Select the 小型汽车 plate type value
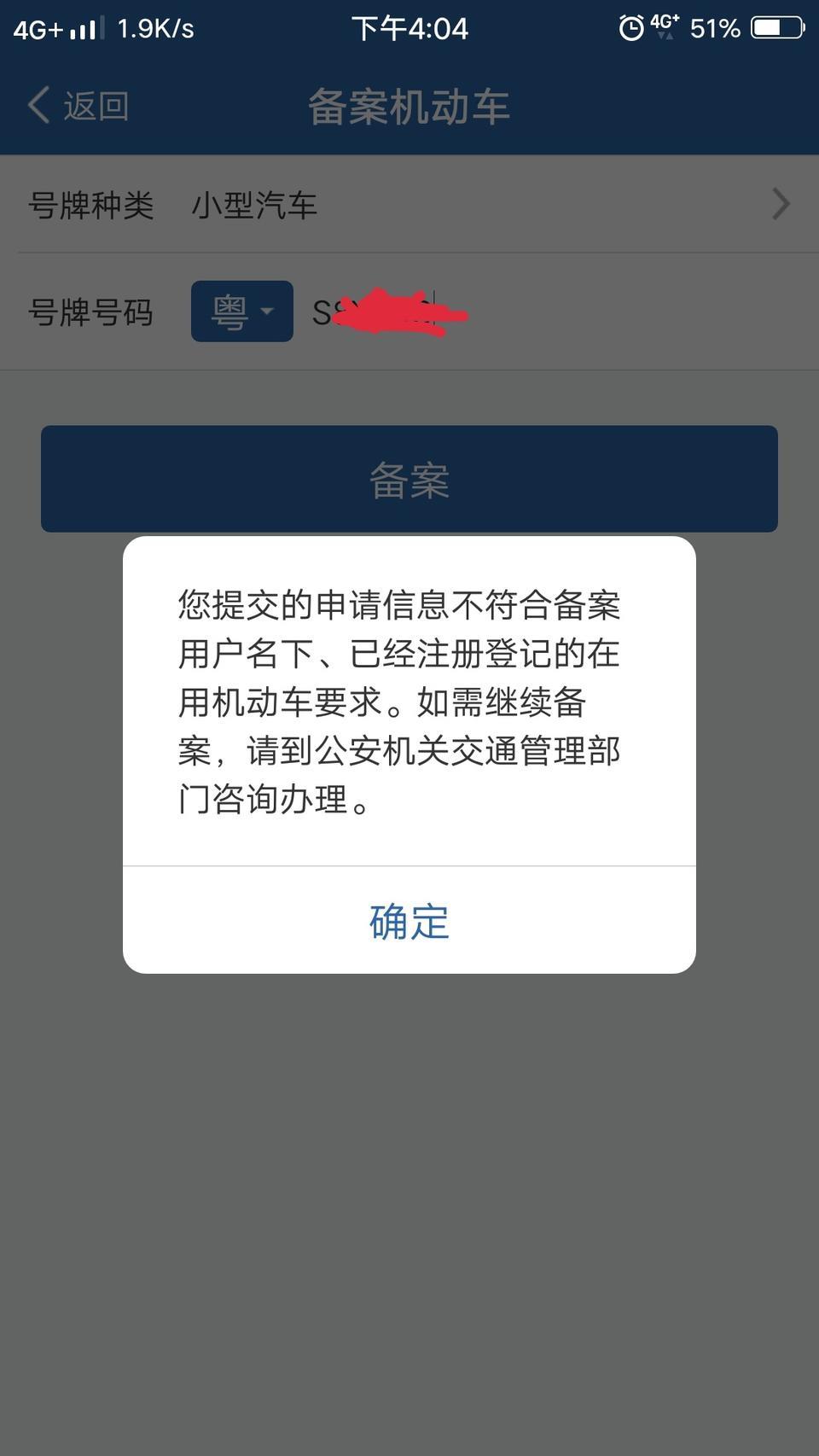This screenshot has height=1456, width=819. point(255,204)
